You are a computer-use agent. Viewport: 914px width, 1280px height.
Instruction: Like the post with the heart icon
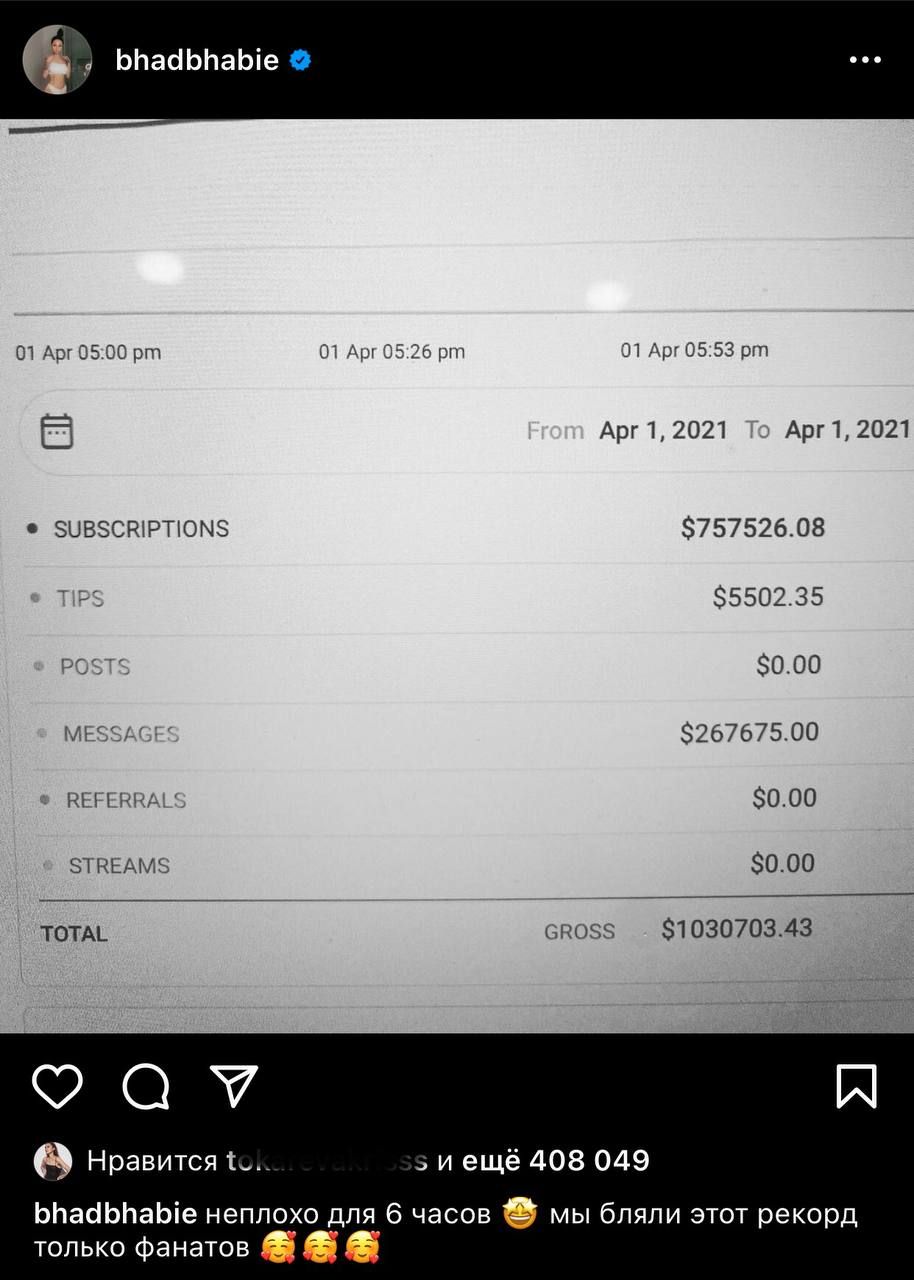[x=57, y=1086]
